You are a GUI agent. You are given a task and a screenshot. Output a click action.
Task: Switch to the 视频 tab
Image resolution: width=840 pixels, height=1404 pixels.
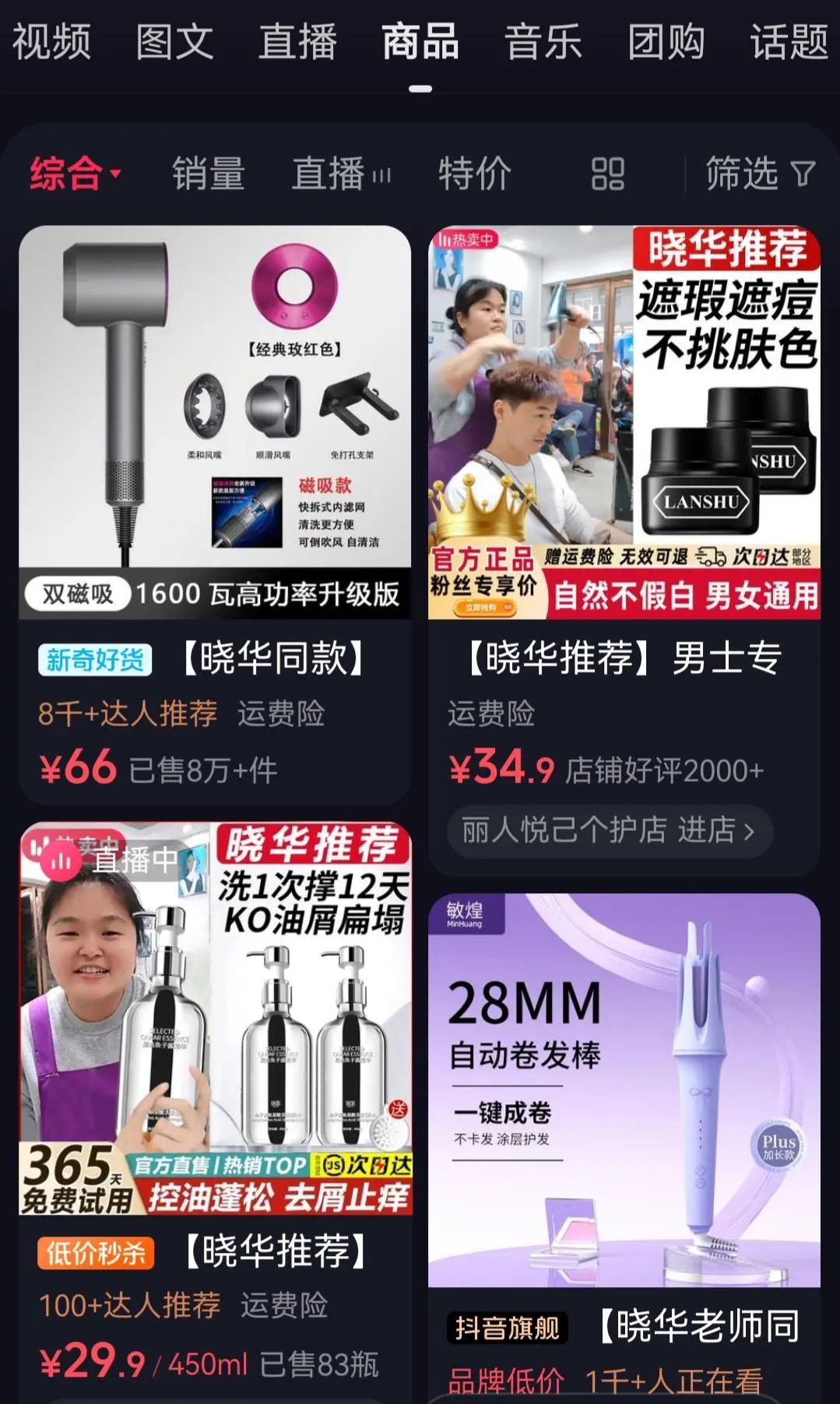[x=51, y=42]
